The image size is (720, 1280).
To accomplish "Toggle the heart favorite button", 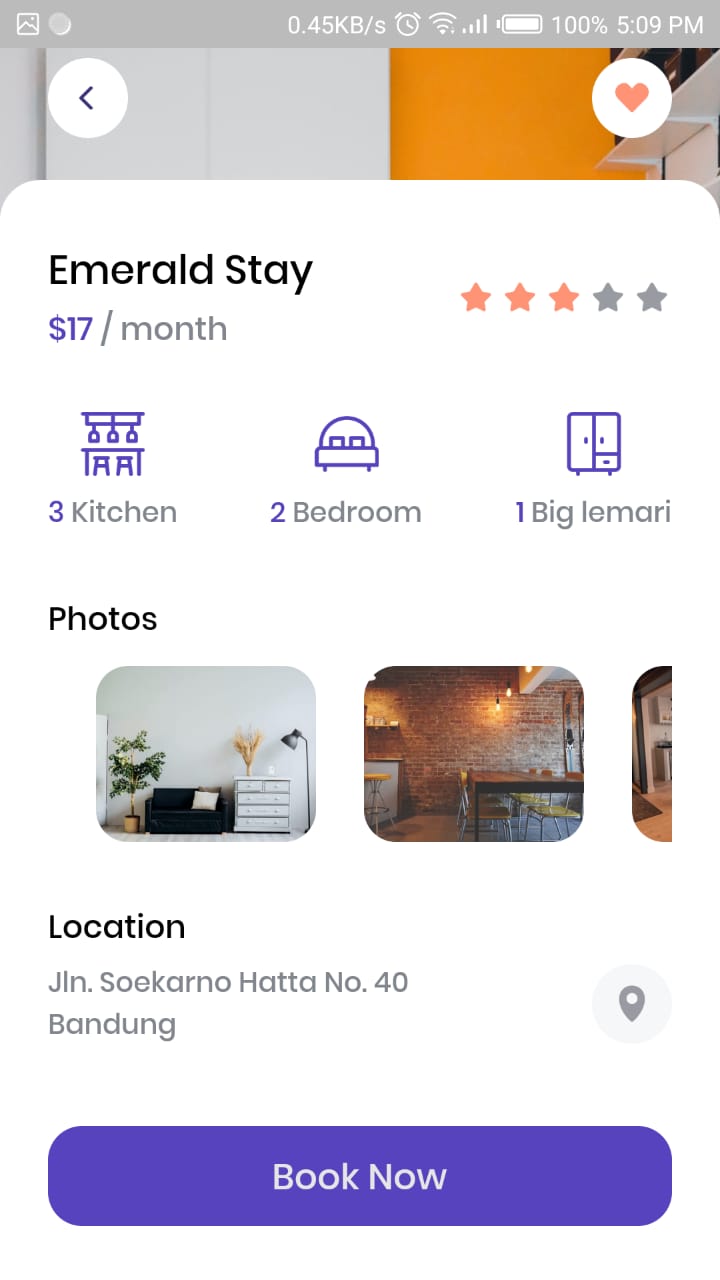I will pos(631,97).
